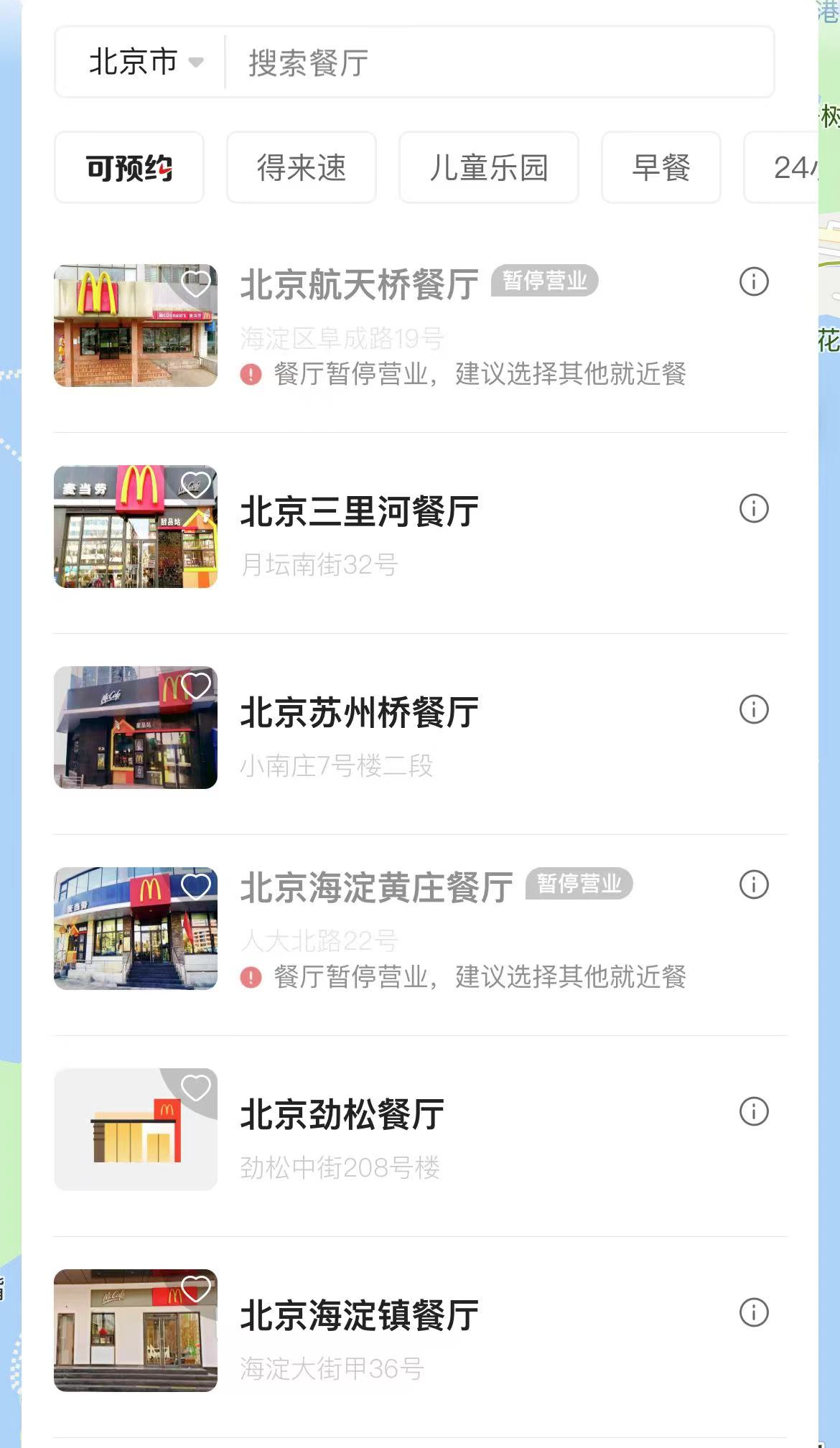
Task: Like 北京劲松餐厅 using the heart icon
Action: (x=195, y=1088)
